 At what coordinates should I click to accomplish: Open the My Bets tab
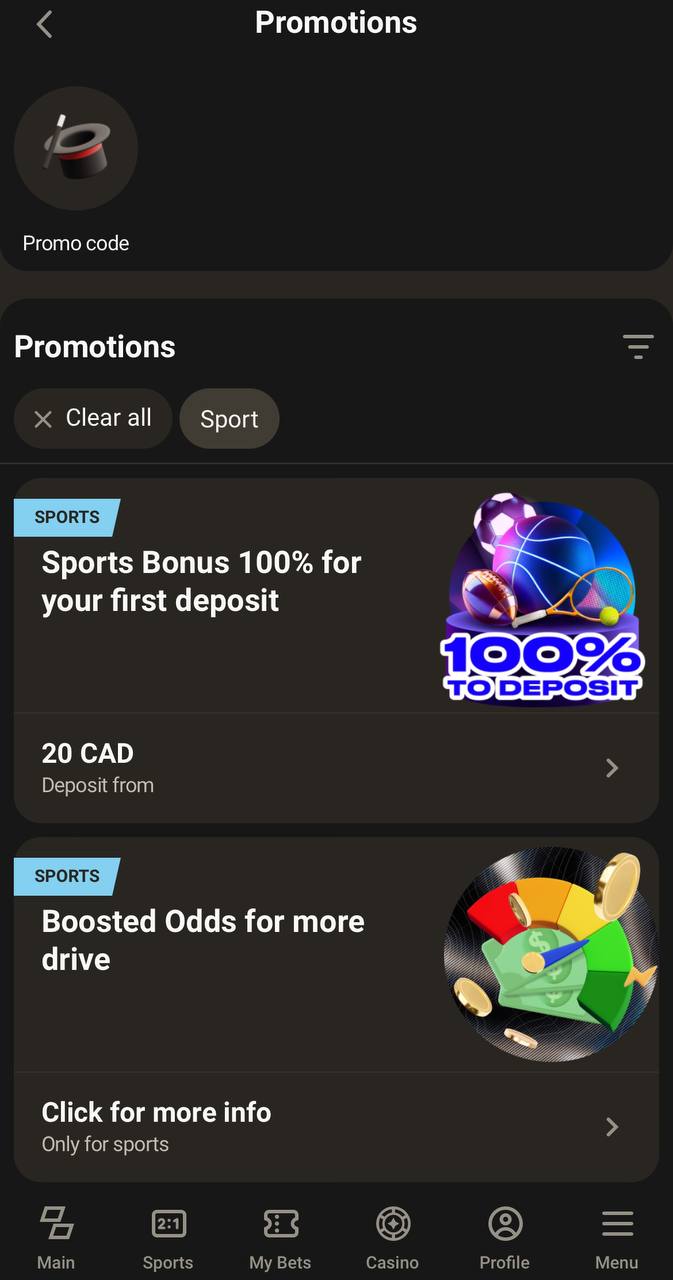280,1238
